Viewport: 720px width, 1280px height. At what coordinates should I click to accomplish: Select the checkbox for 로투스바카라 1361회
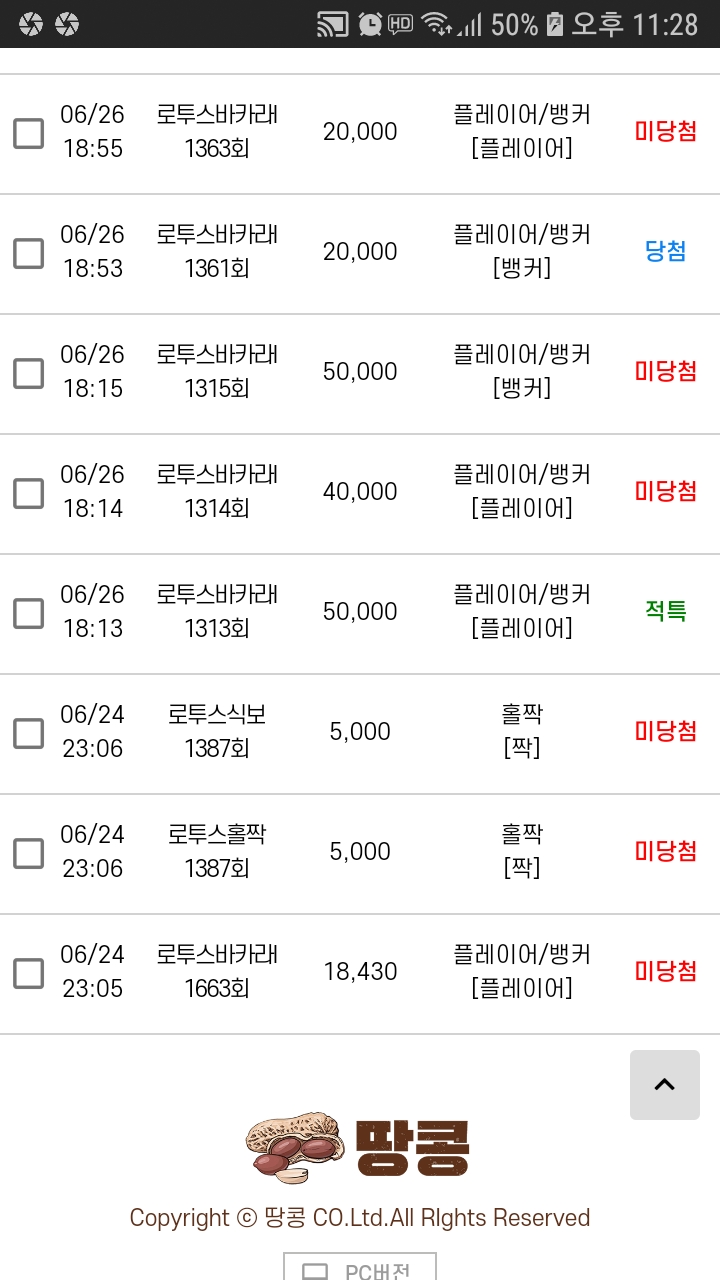click(28, 253)
